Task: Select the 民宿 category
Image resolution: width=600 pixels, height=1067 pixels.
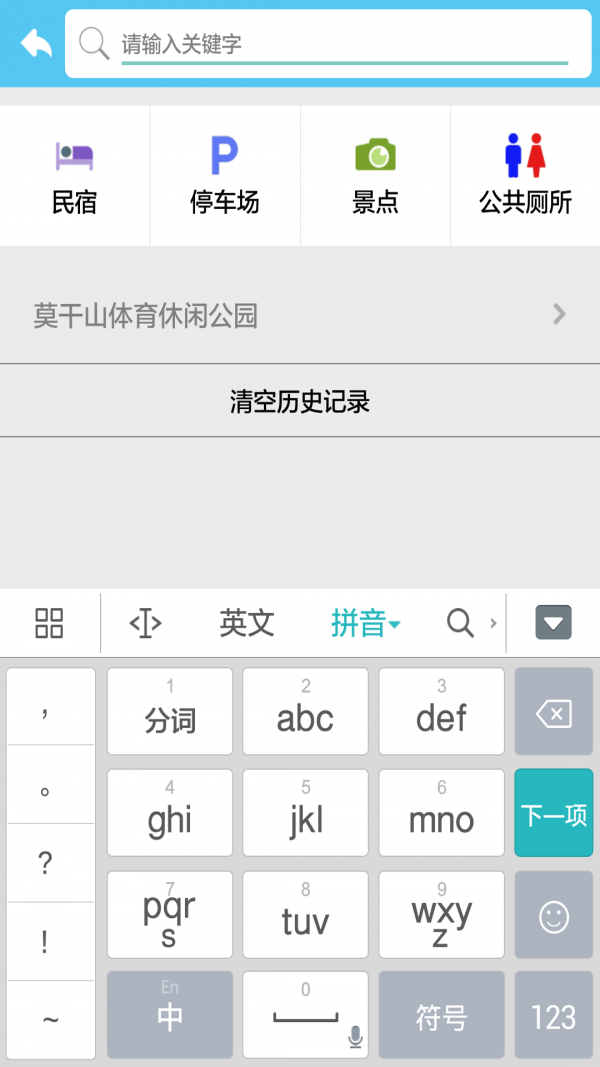Action: (x=75, y=177)
